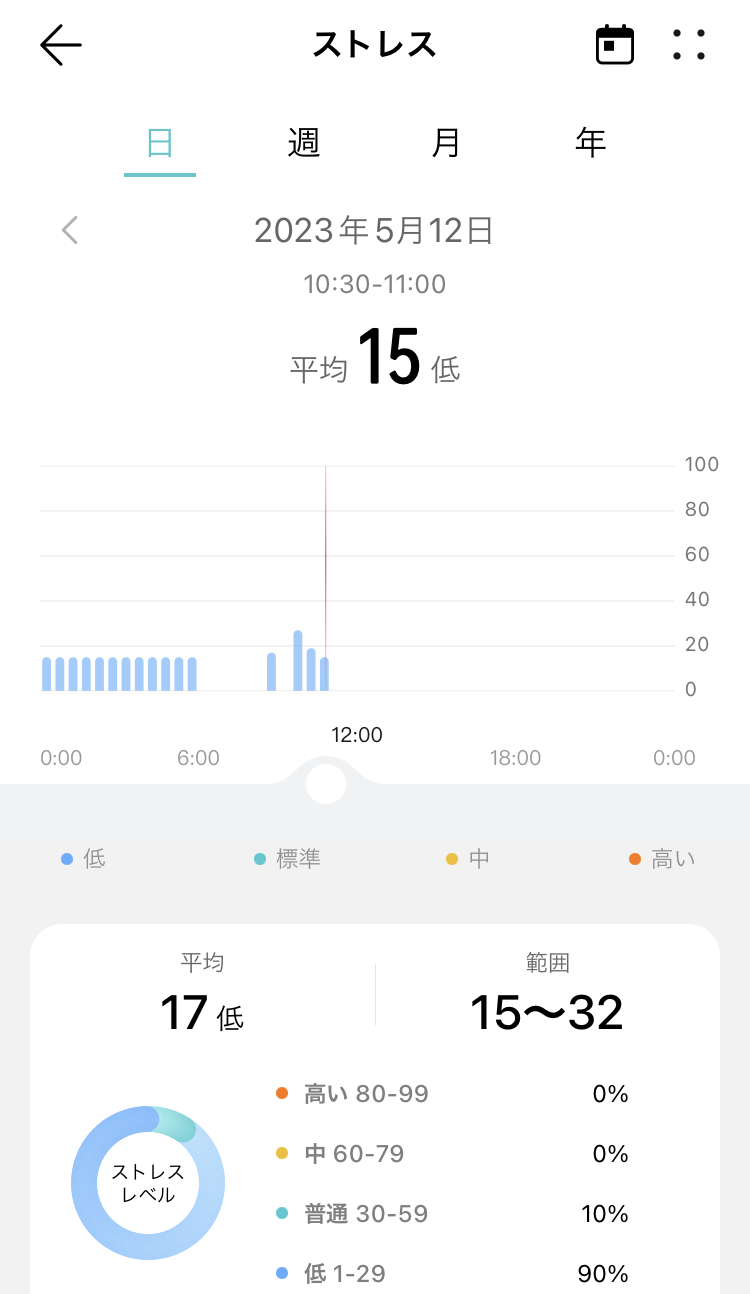
Task: Switch to the 年 tab
Action: [x=590, y=144]
